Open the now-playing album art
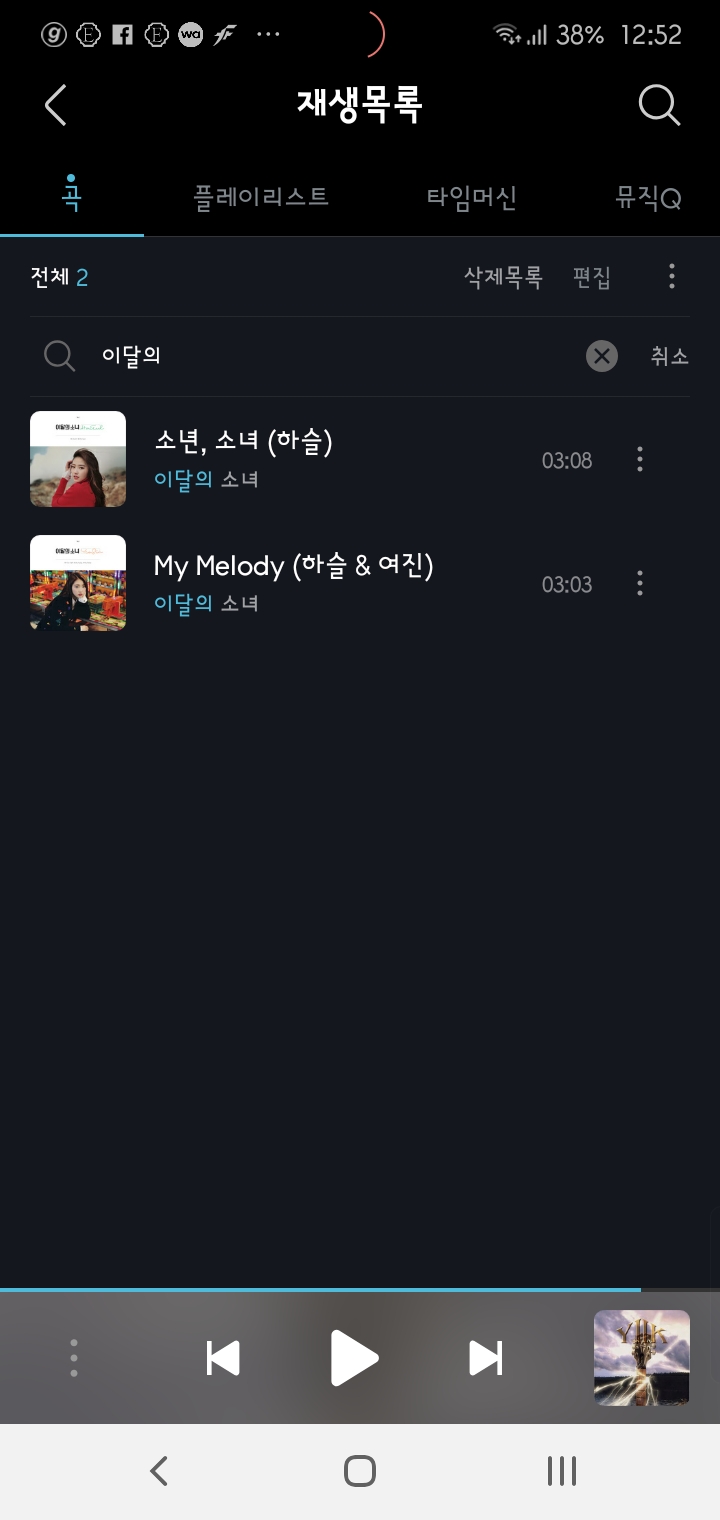Image resolution: width=720 pixels, height=1520 pixels. point(642,1358)
